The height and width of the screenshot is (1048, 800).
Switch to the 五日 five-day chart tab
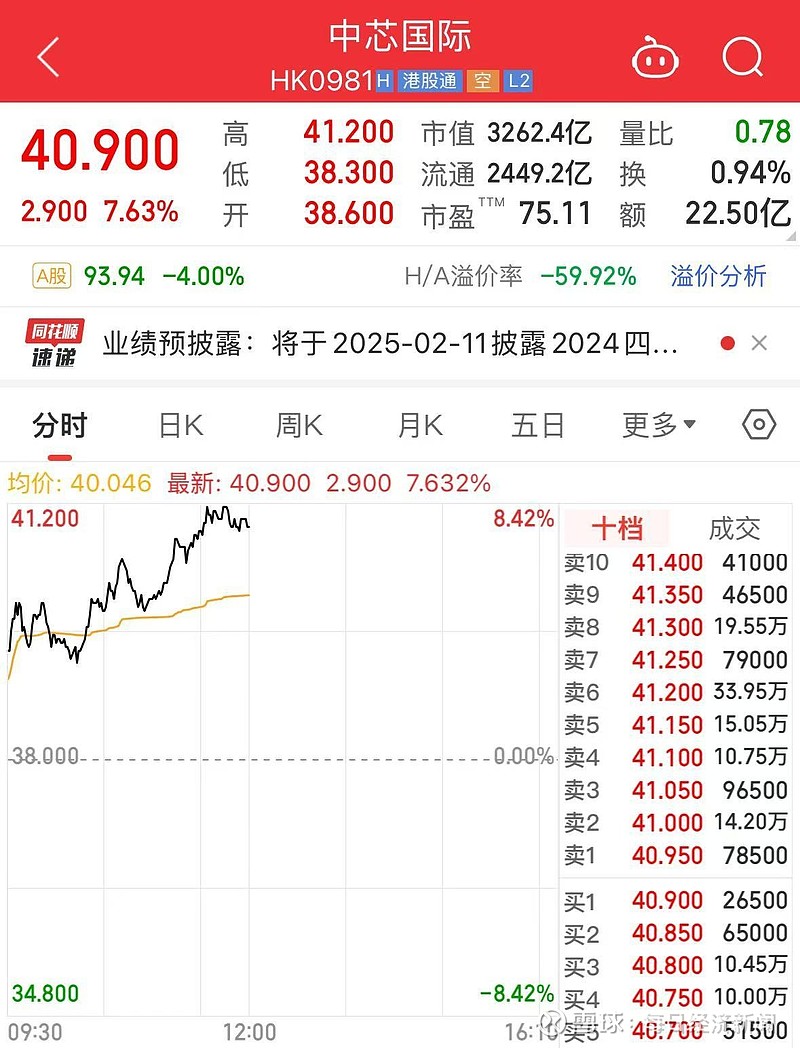click(x=538, y=425)
